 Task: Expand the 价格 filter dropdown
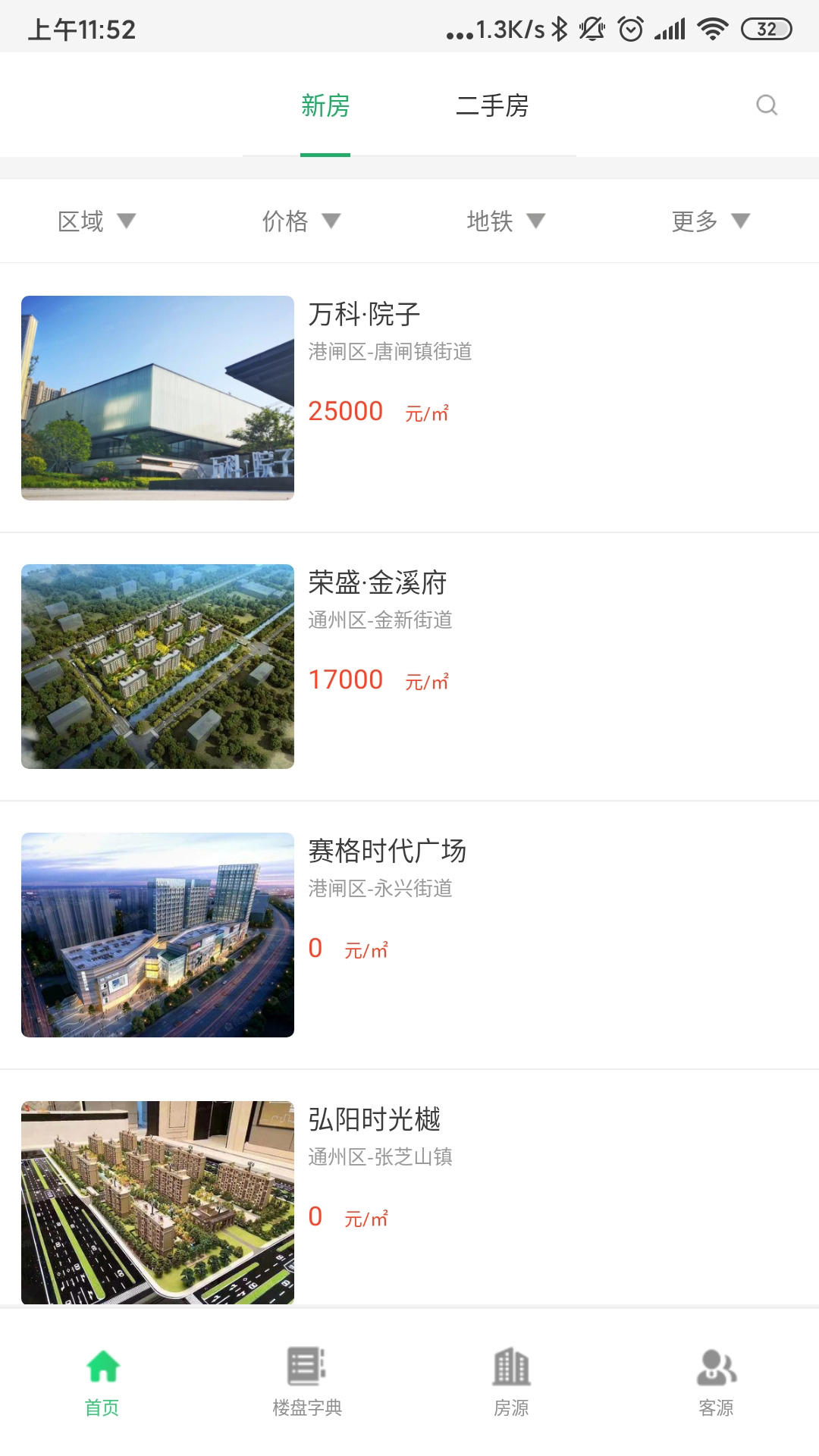coord(301,221)
